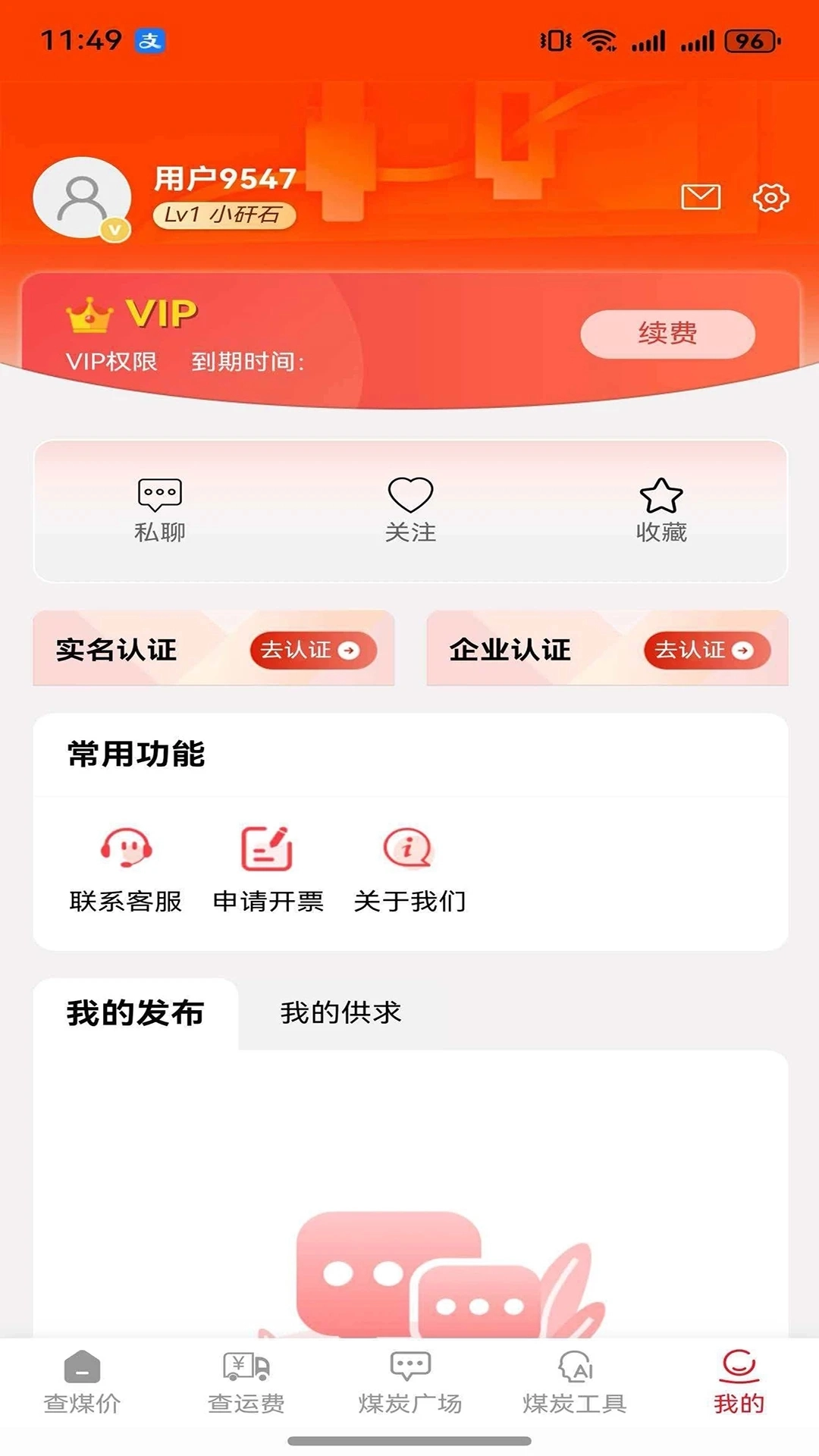The height and width of the screenshot is (1456, 819).
Task: Begin 企业认证 via 去认证 button
Action: [x=703, y=651]
